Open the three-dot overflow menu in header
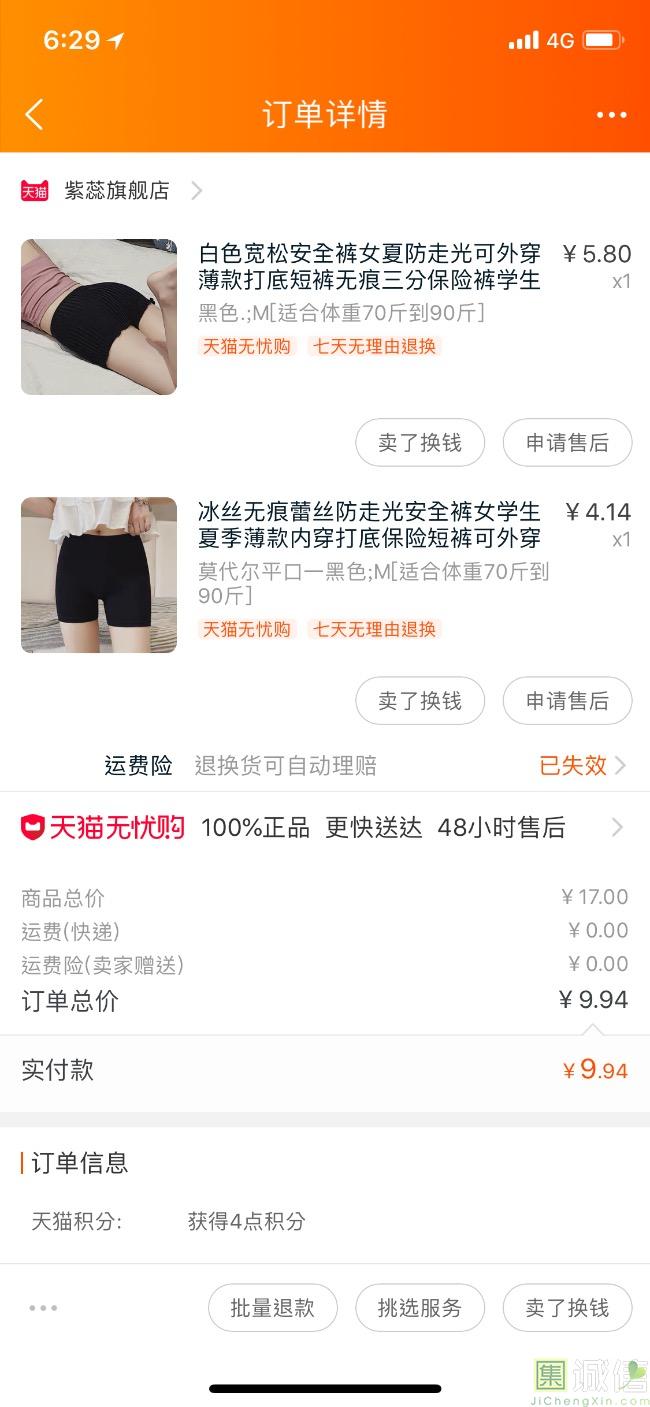This screenshot has width=650, height=1407. click(611, 115)
